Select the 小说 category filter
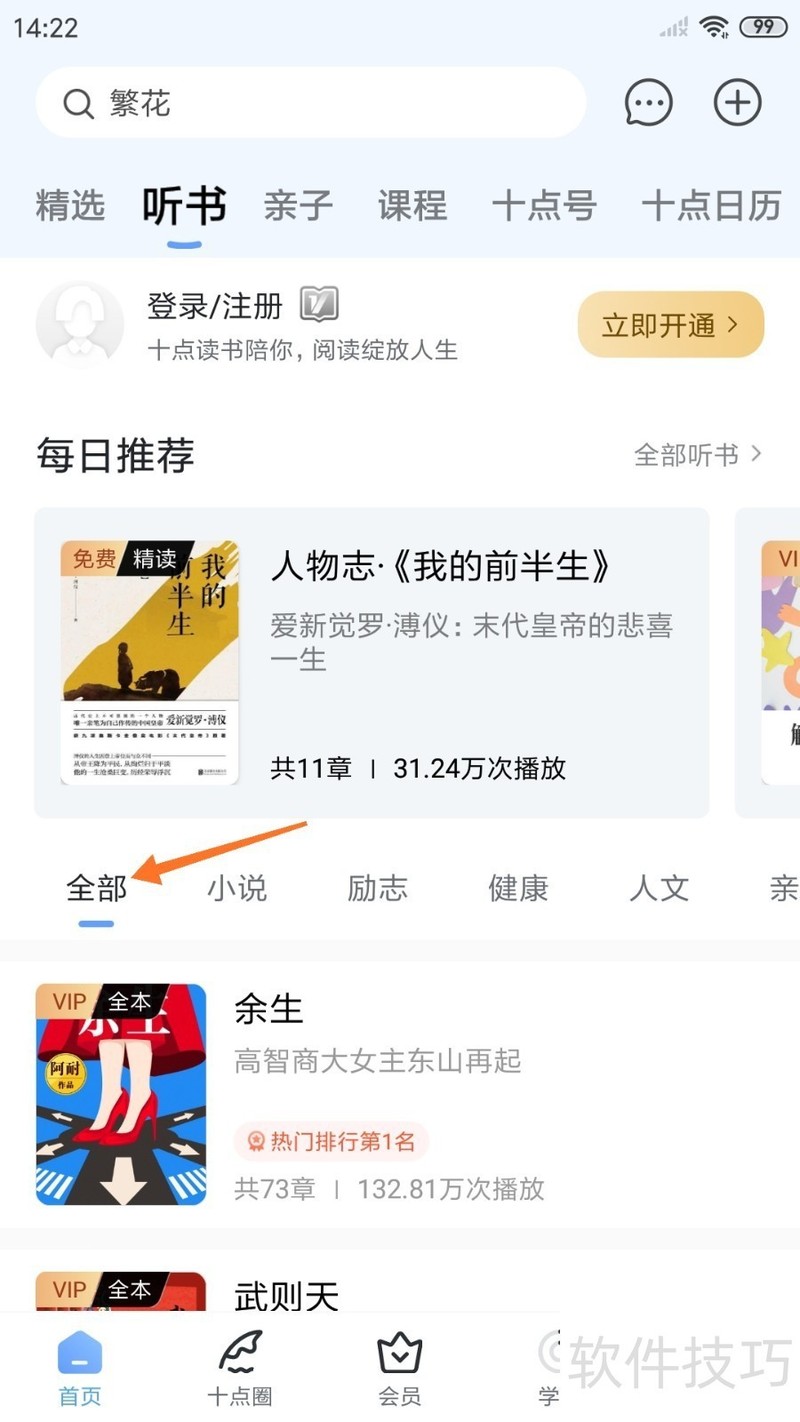The image size is (800, 1422). tap(237, 888)
